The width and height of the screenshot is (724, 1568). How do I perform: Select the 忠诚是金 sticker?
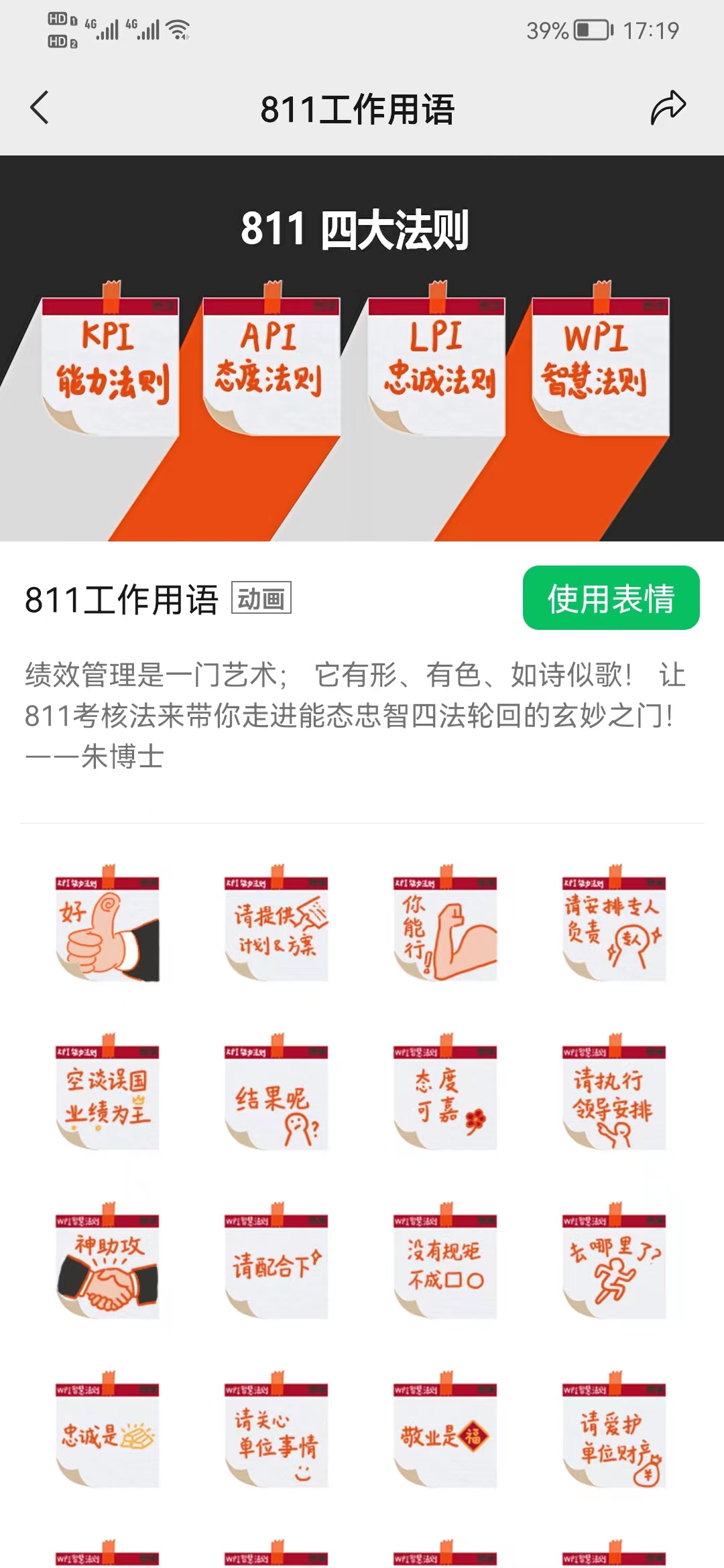(108, 1431)
